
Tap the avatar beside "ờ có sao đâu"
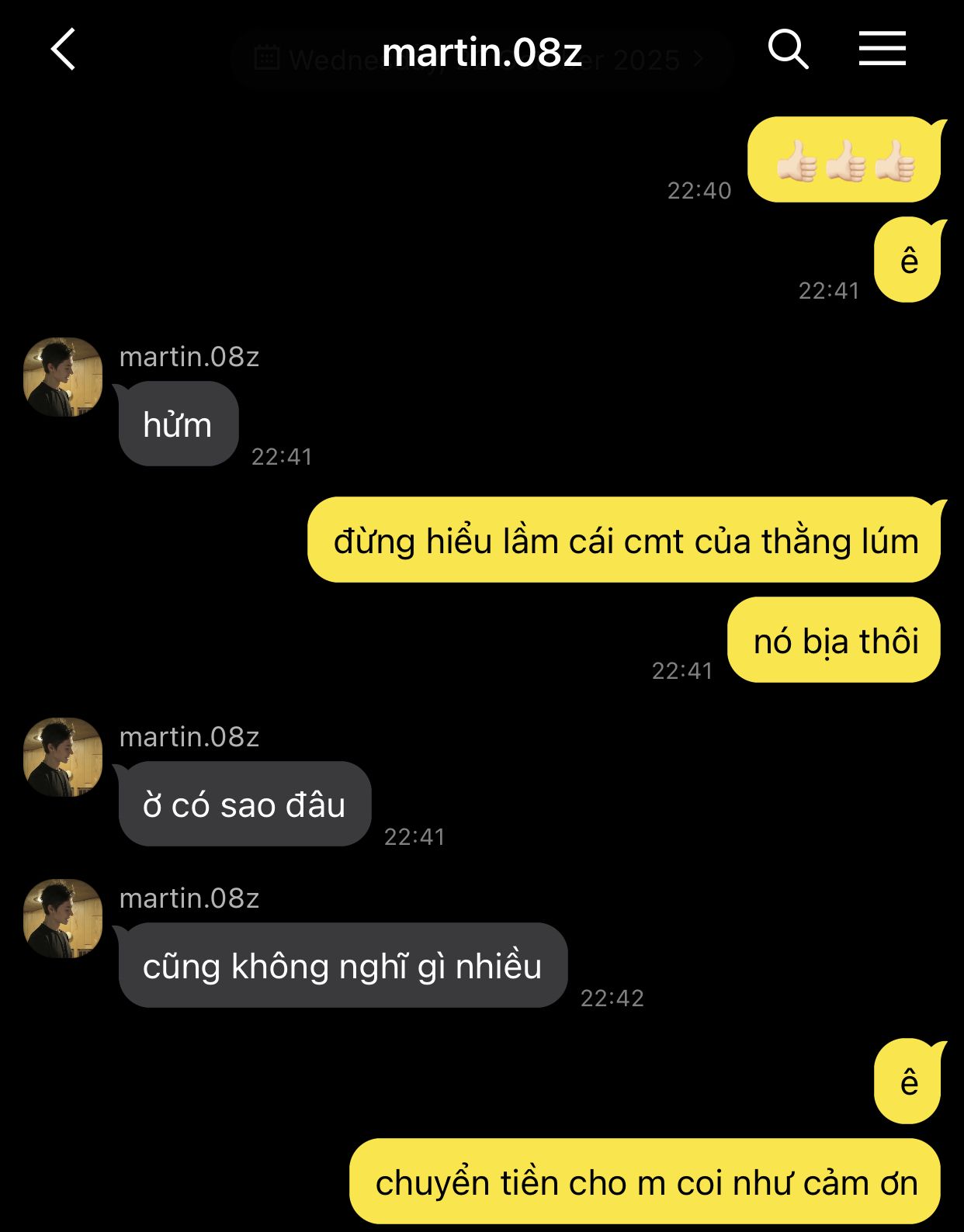pyautogui.click(x=63, y=757)
